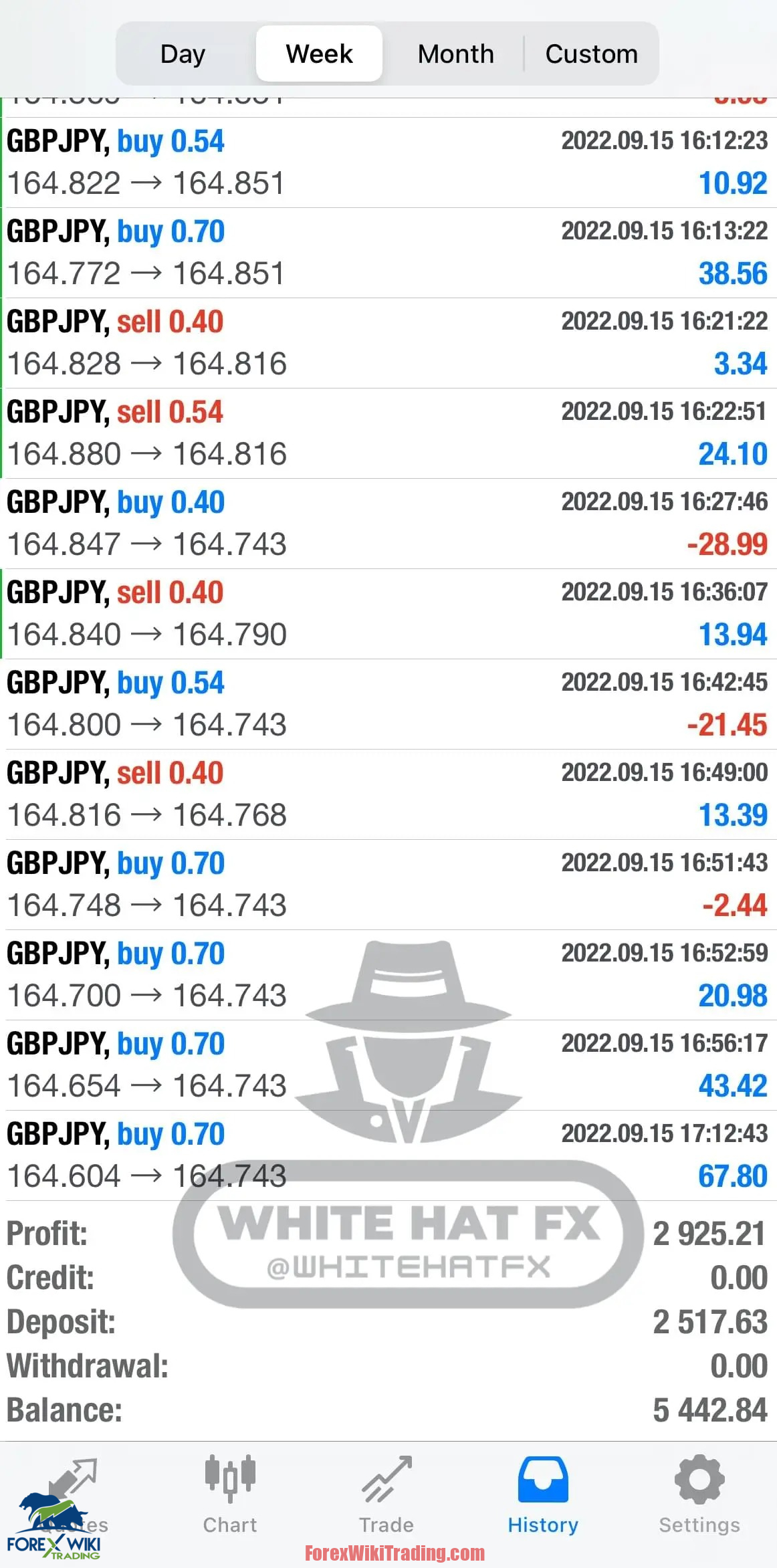This screenshot has height=1568, width=777.
Task: Open the 16:49:00 GBPJPY sell trade
Action: (388, 794)
